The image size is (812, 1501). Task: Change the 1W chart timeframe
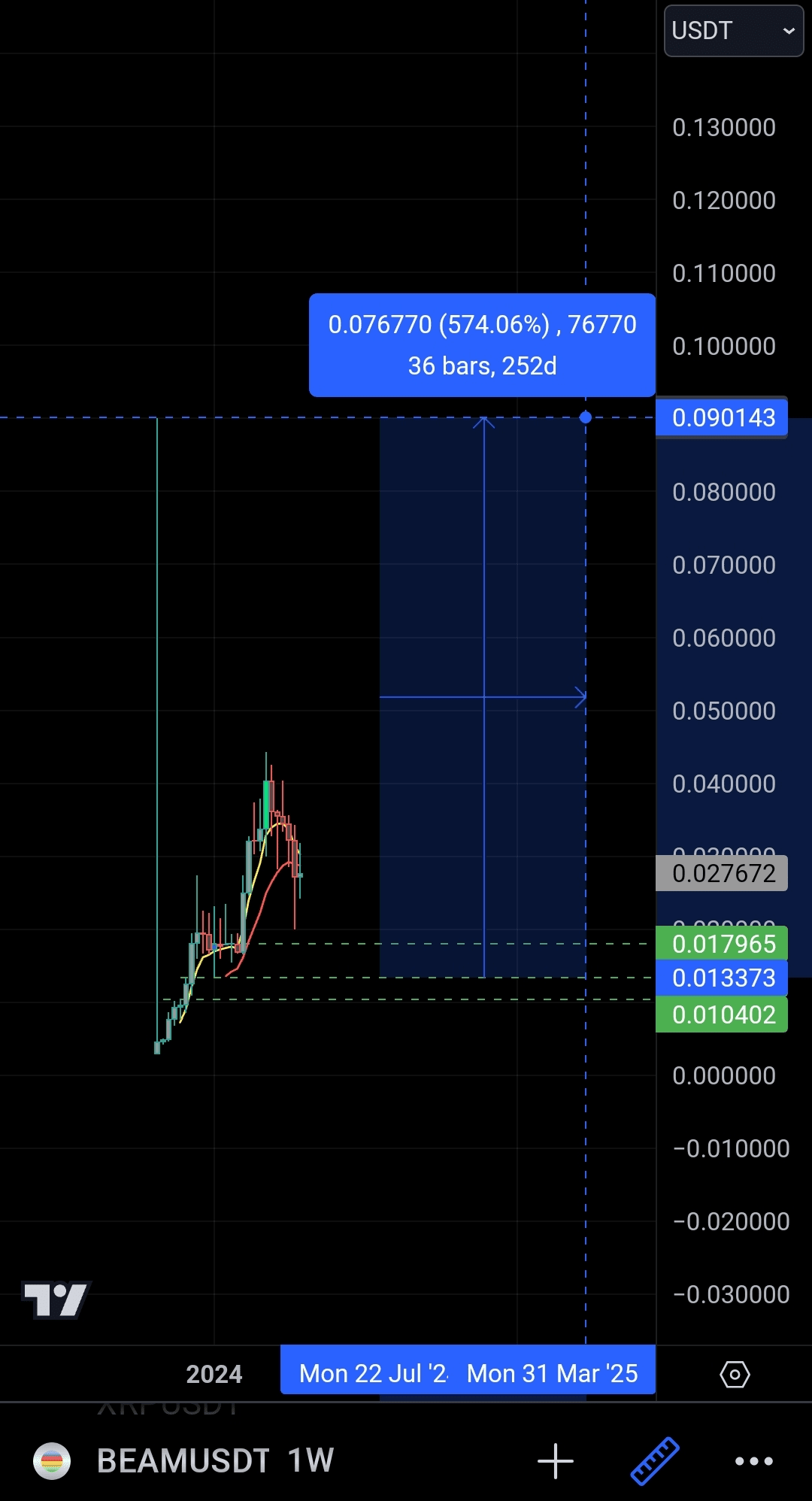pos(311,1461)
